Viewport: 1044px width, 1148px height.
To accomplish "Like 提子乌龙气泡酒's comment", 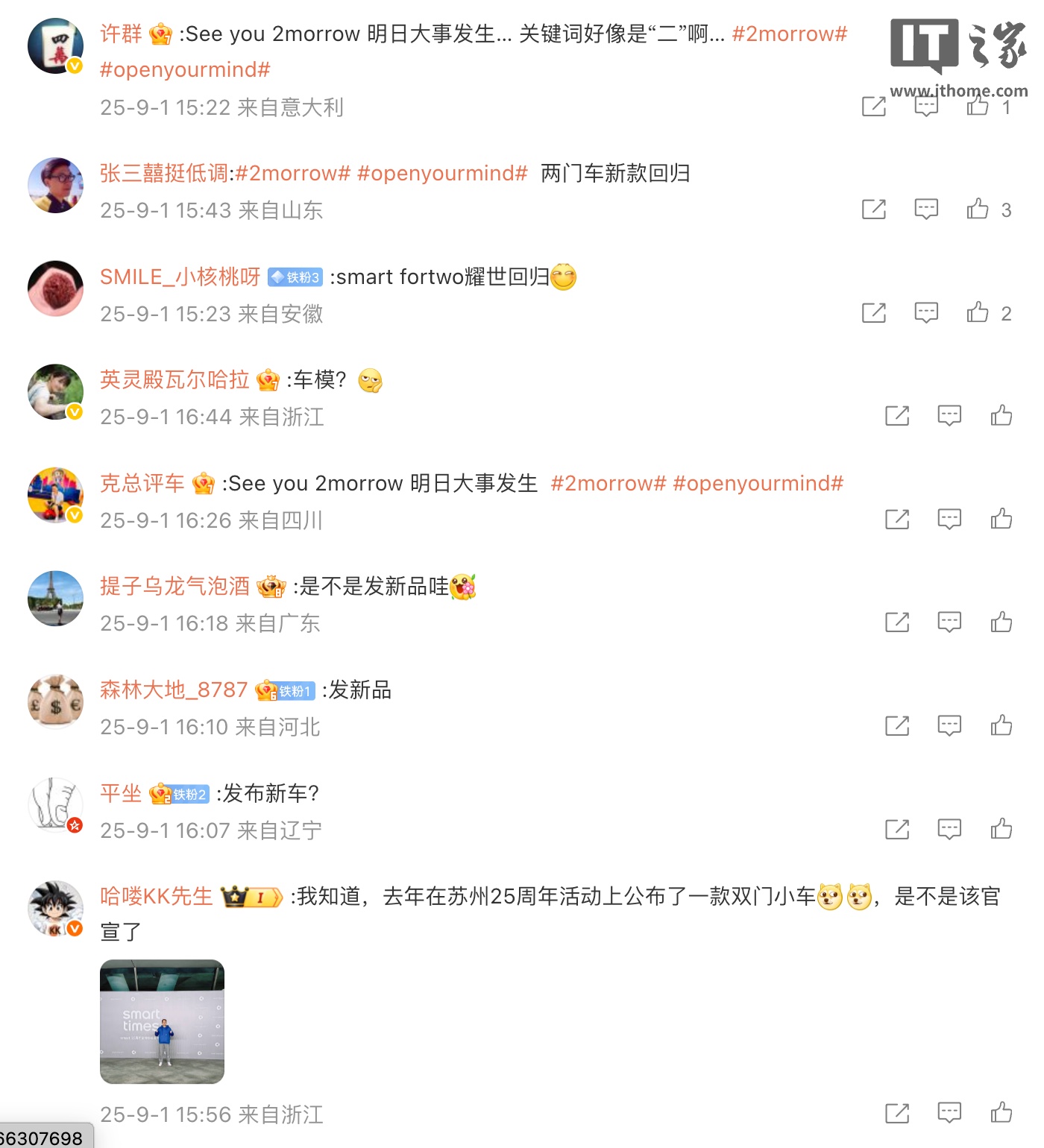I will [1001, 622].
